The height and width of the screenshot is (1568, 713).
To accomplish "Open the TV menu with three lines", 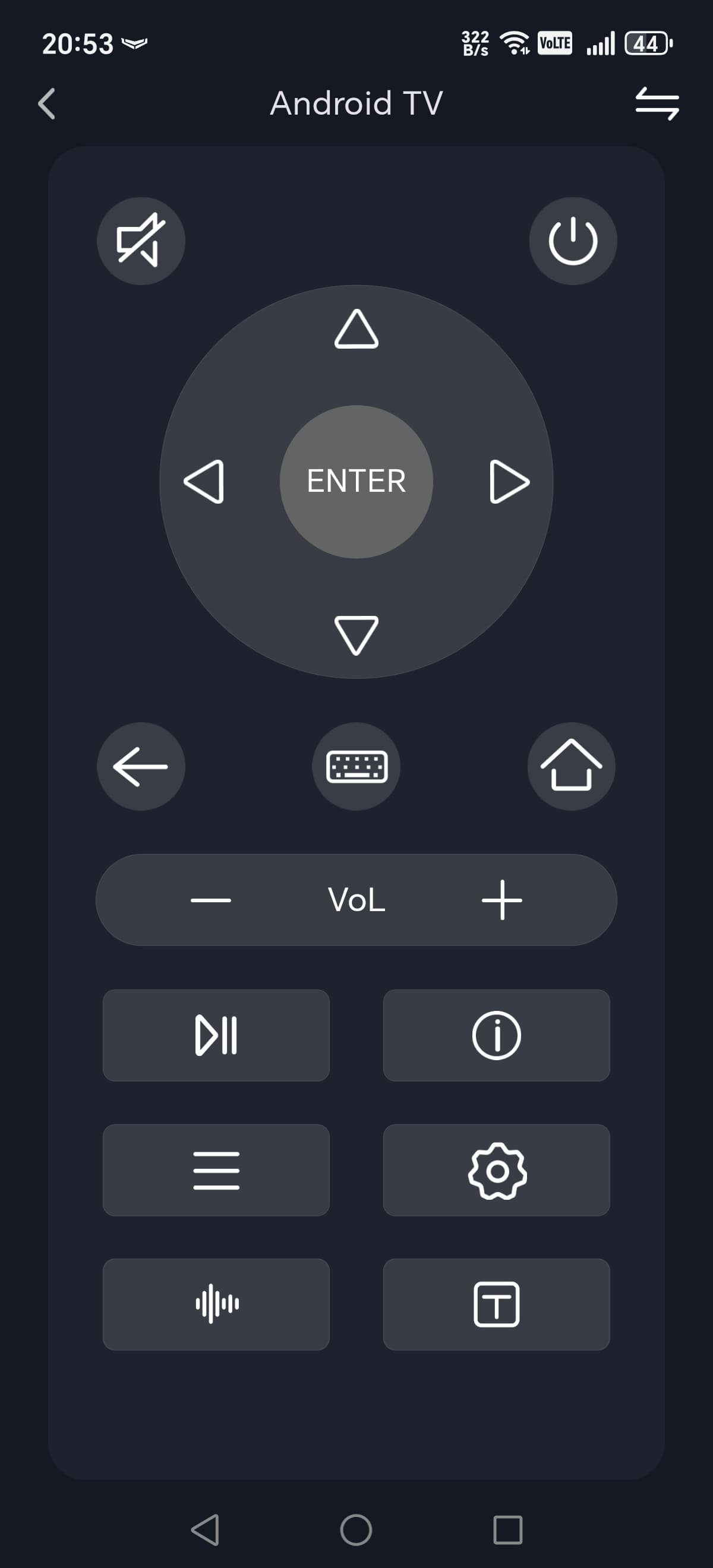I will tap(216, 1170).
